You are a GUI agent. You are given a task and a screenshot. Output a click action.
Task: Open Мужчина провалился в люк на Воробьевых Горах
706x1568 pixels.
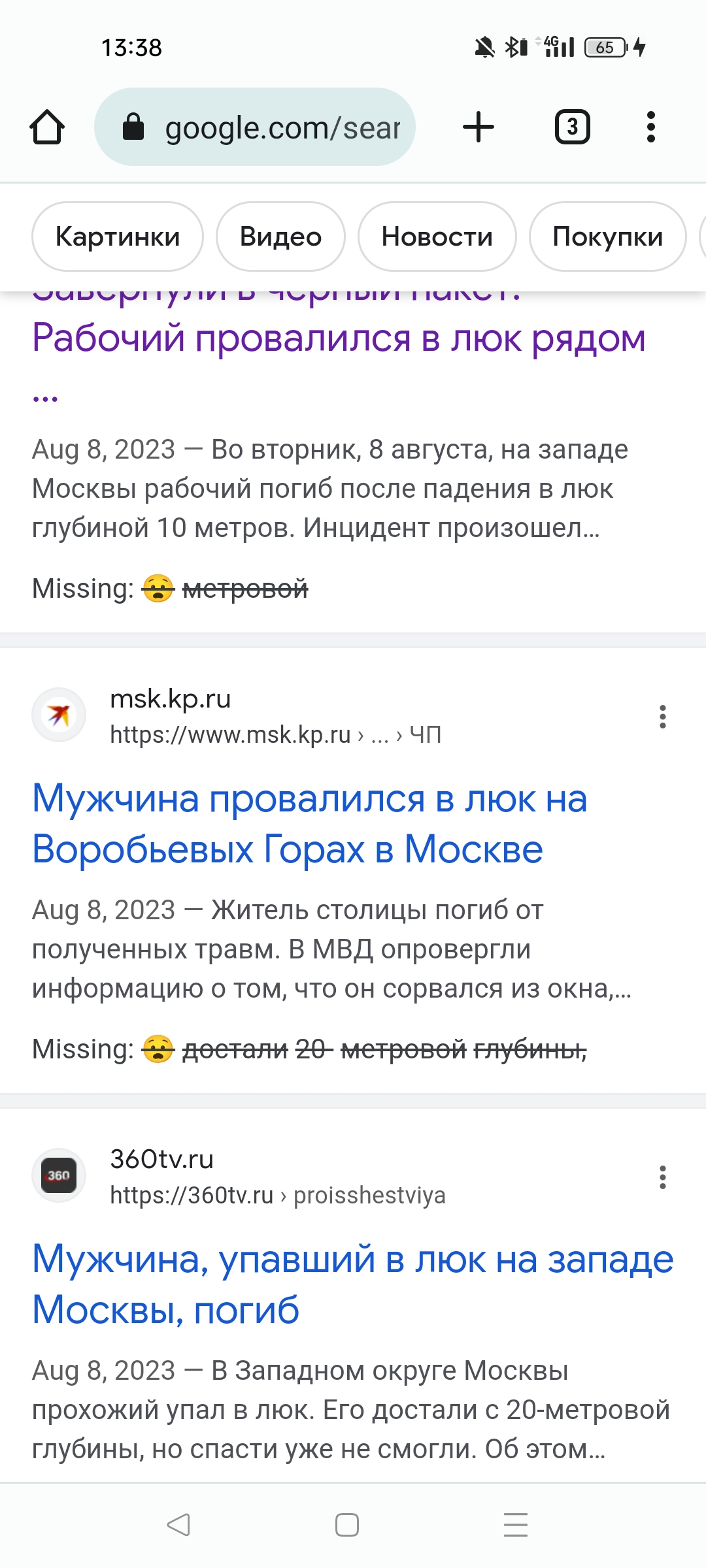310,823
